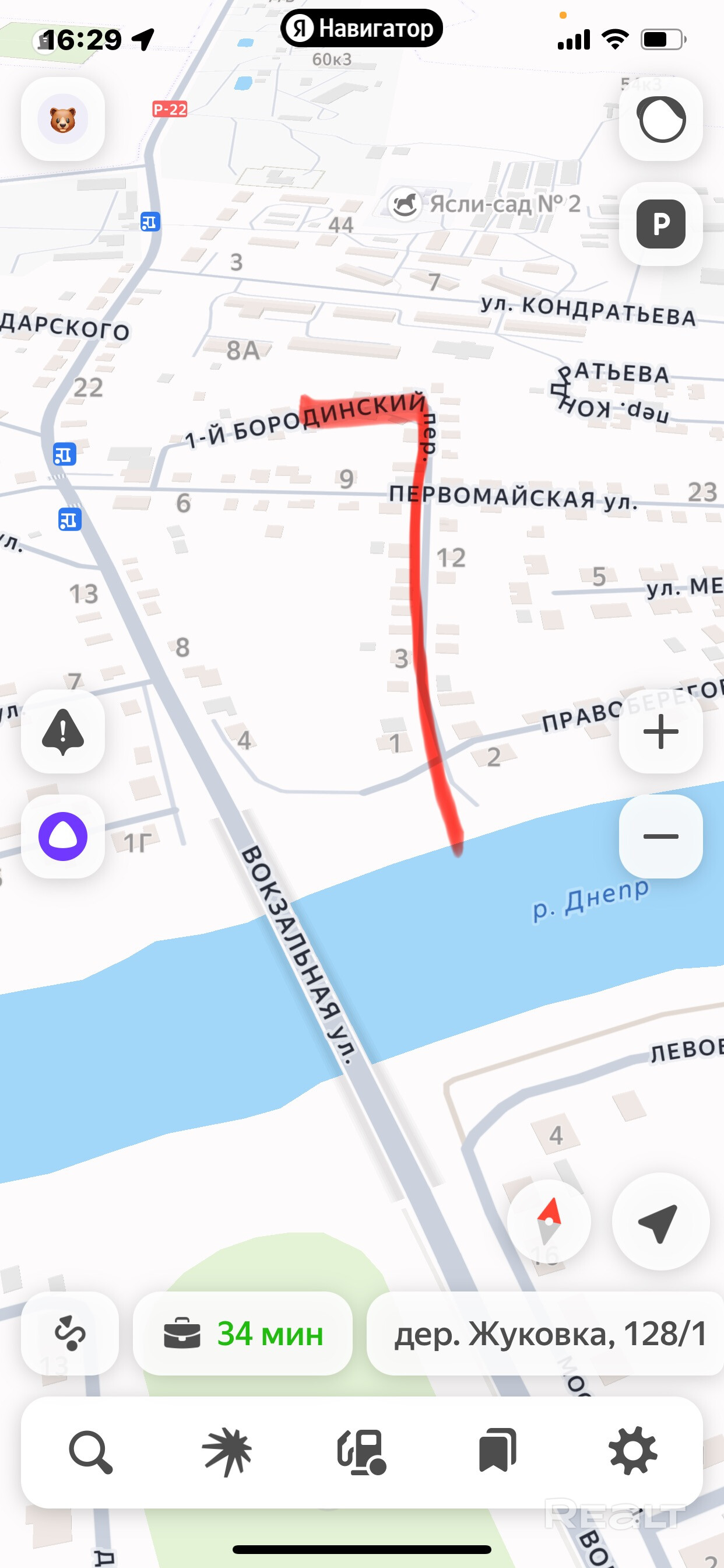The height and width of the screenshot is (1568, 724).
Task: Open the starburst icon in bottom bar
Action: 226,1452
